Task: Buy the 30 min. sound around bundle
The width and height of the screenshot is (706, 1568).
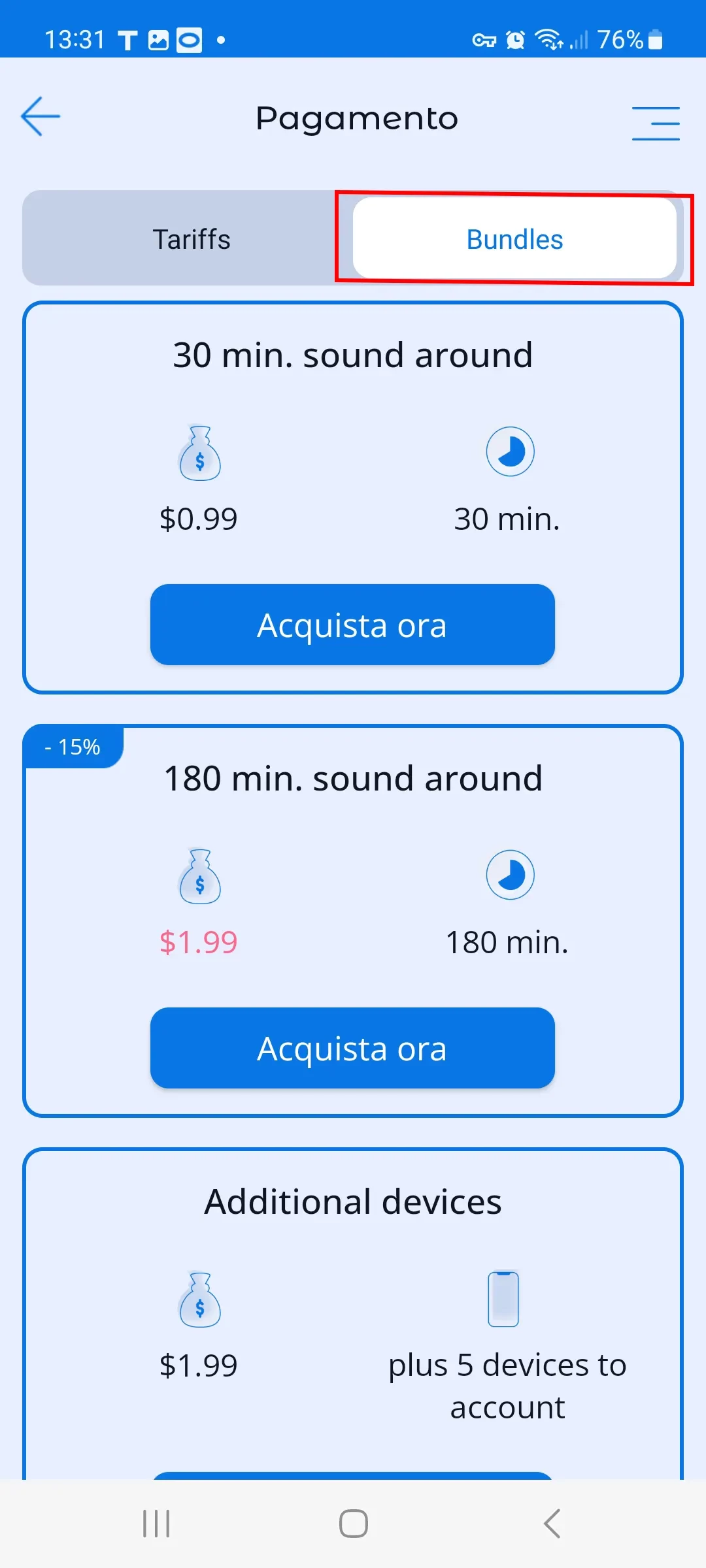Action: (x=352, y=625)
